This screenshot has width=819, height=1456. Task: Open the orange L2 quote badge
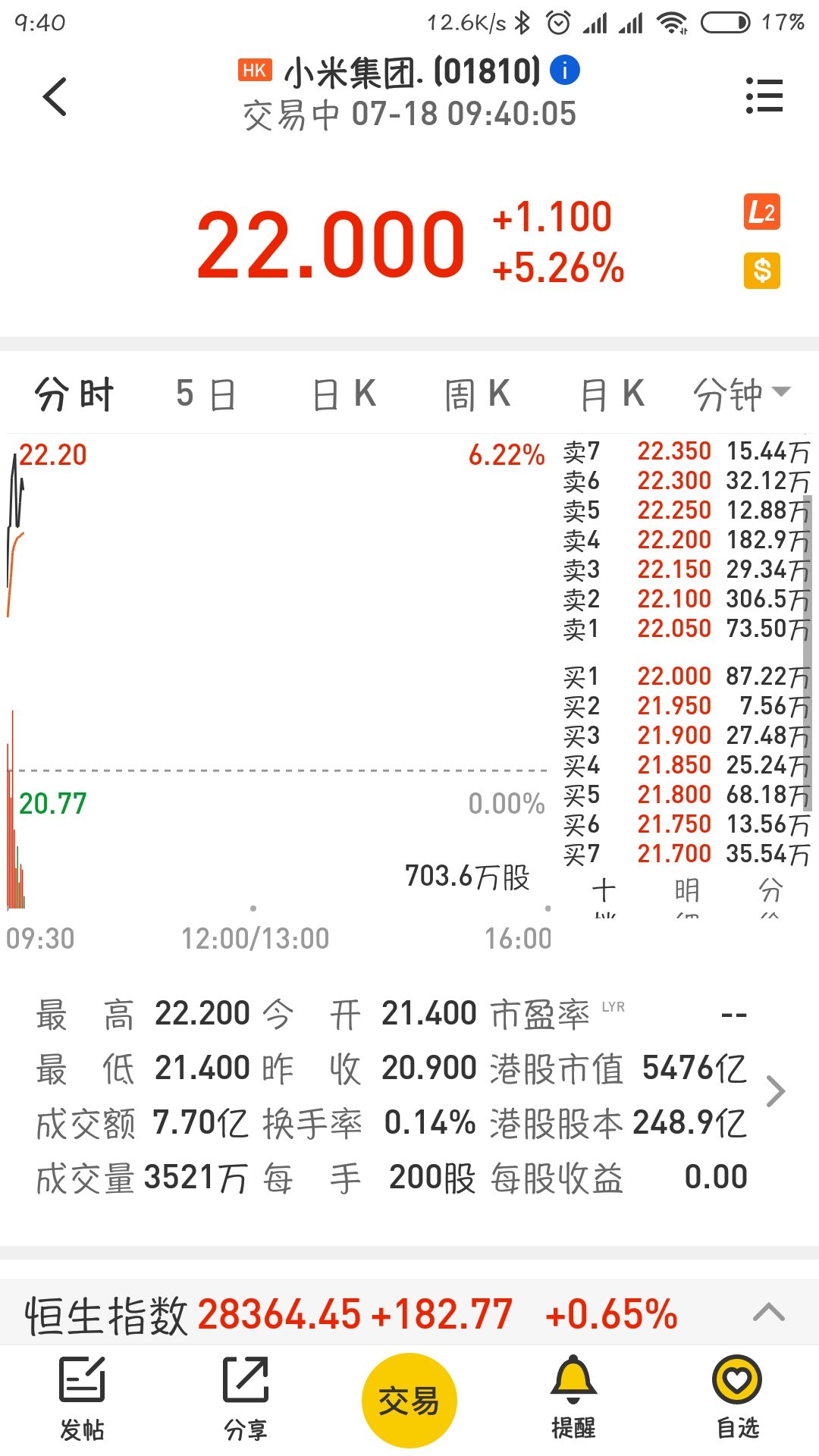762,212
